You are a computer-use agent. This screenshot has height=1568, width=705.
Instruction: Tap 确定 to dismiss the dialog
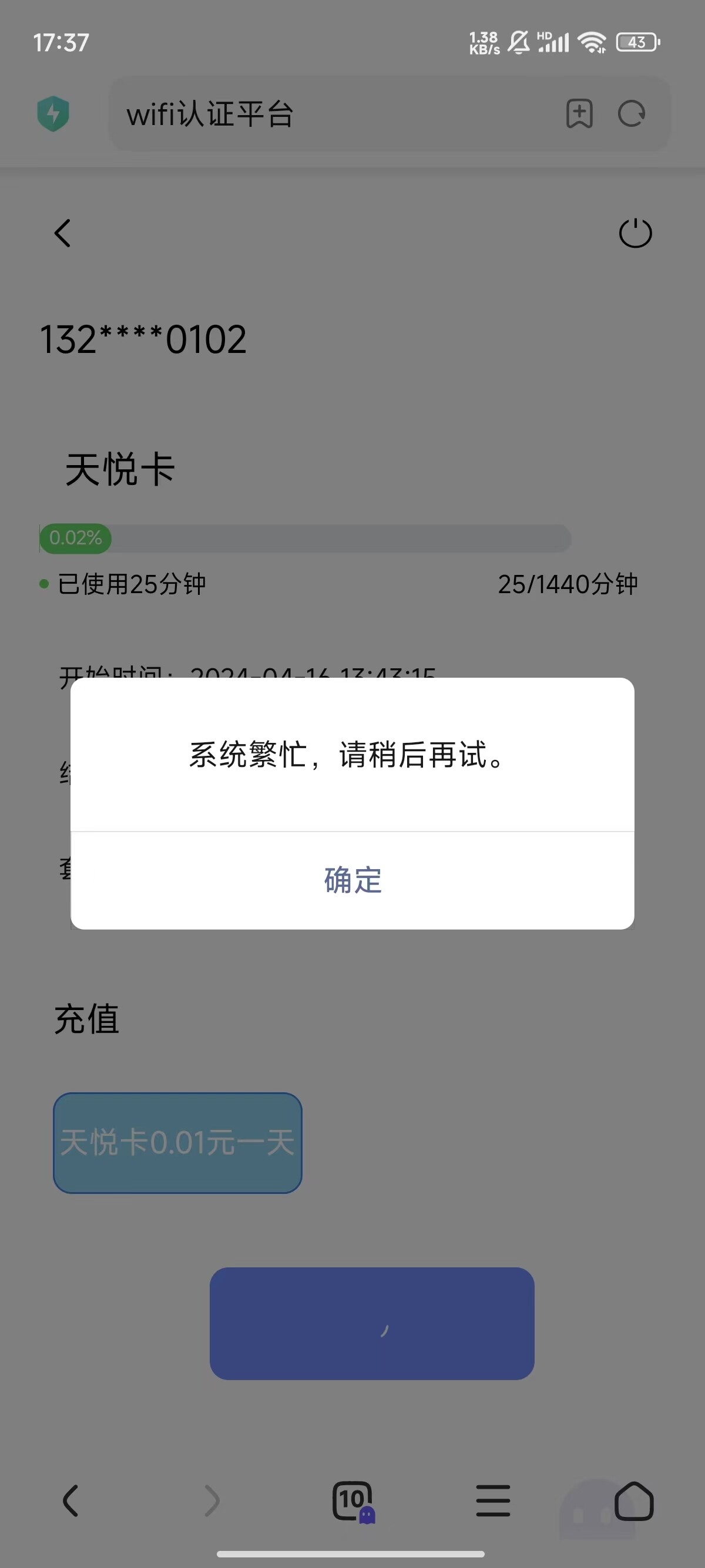click(352, 880)
